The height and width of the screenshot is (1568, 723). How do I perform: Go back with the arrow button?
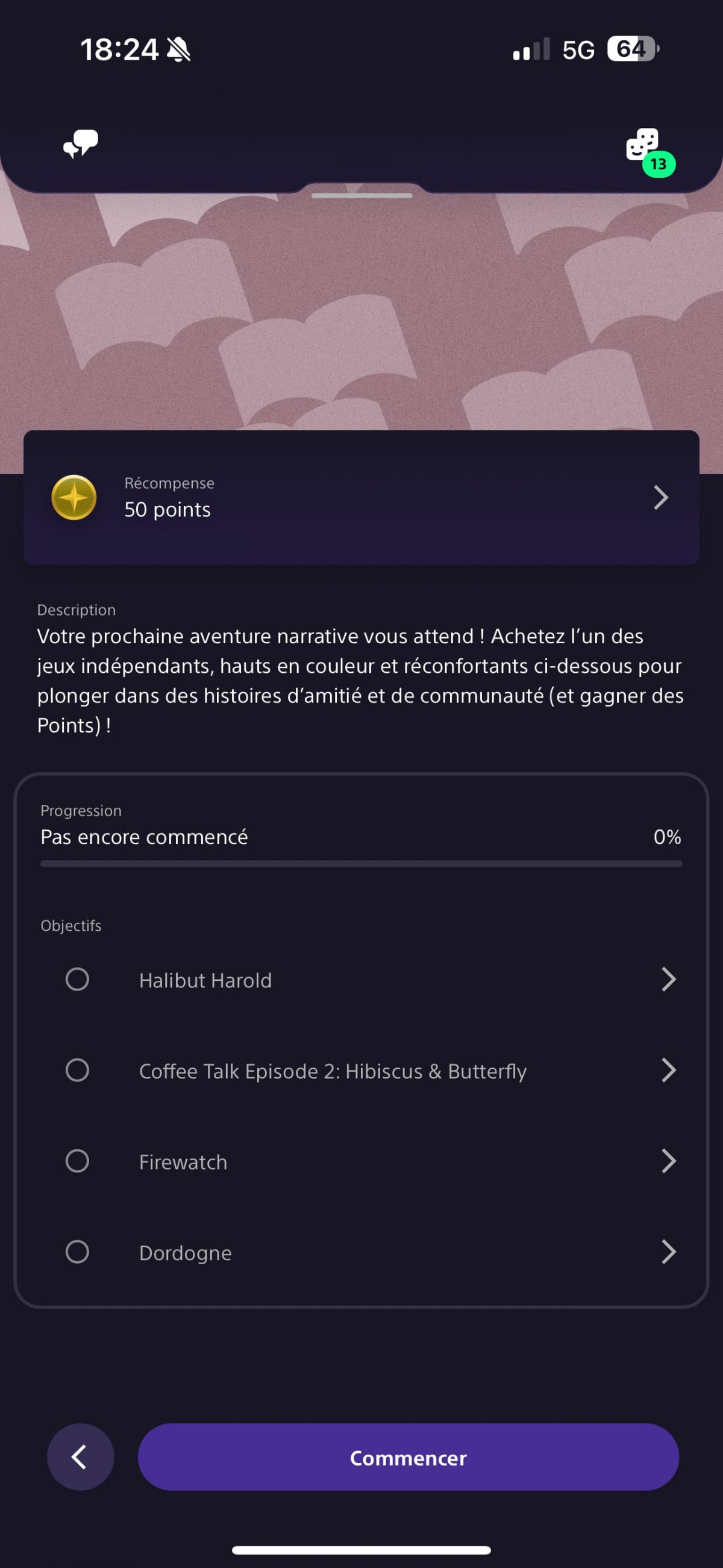tap(80, 1456)
